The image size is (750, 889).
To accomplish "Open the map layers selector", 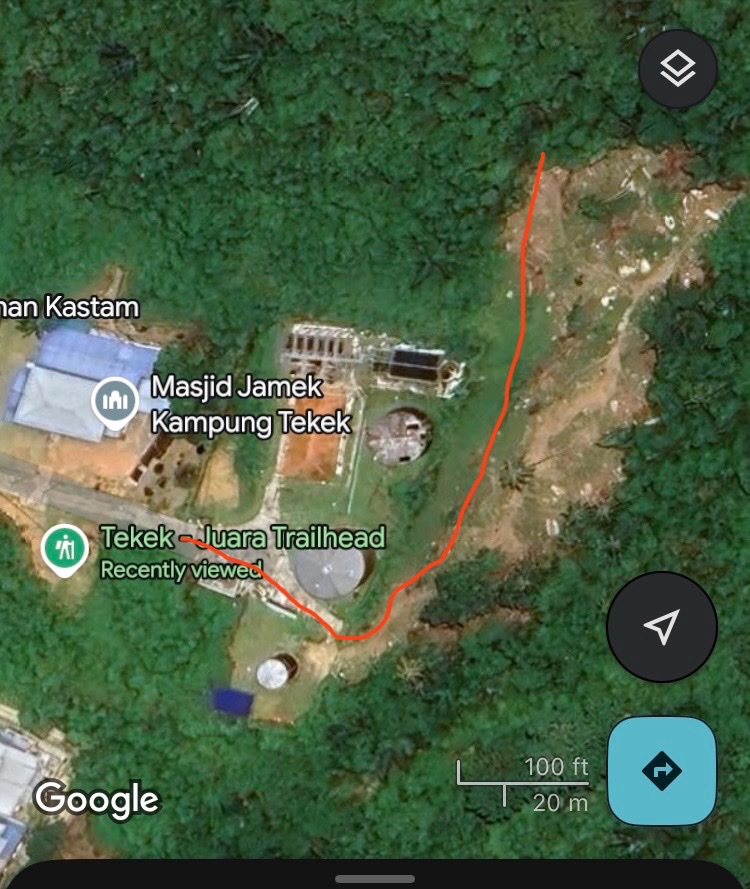I will click(x=678, y=69).
